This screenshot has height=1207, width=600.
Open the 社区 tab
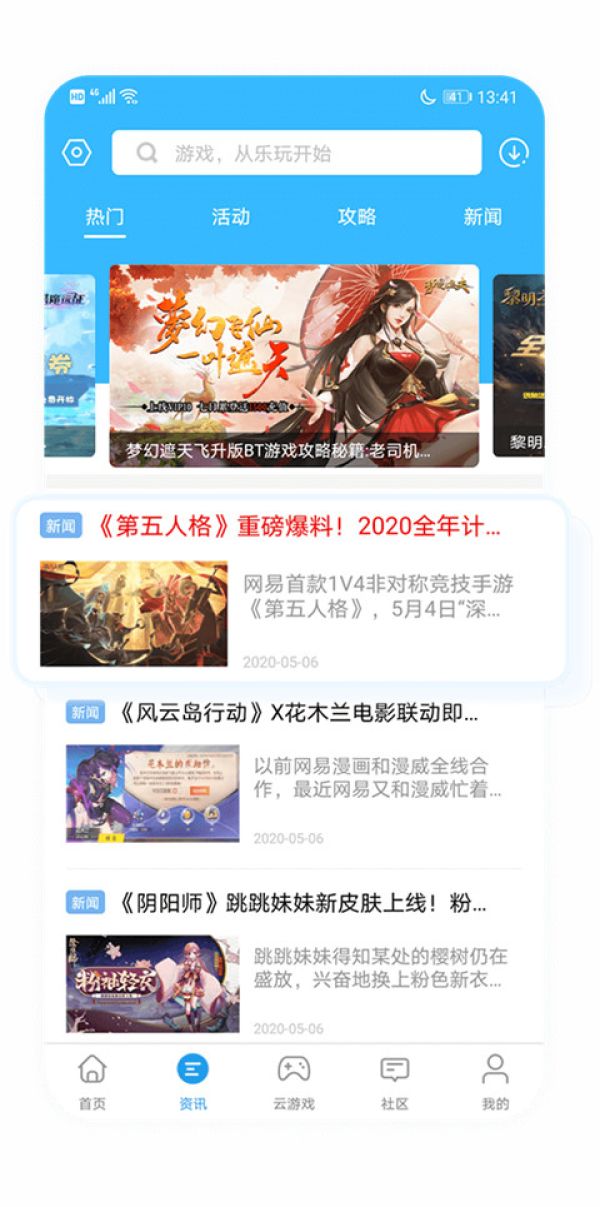tap(394, 1081)
